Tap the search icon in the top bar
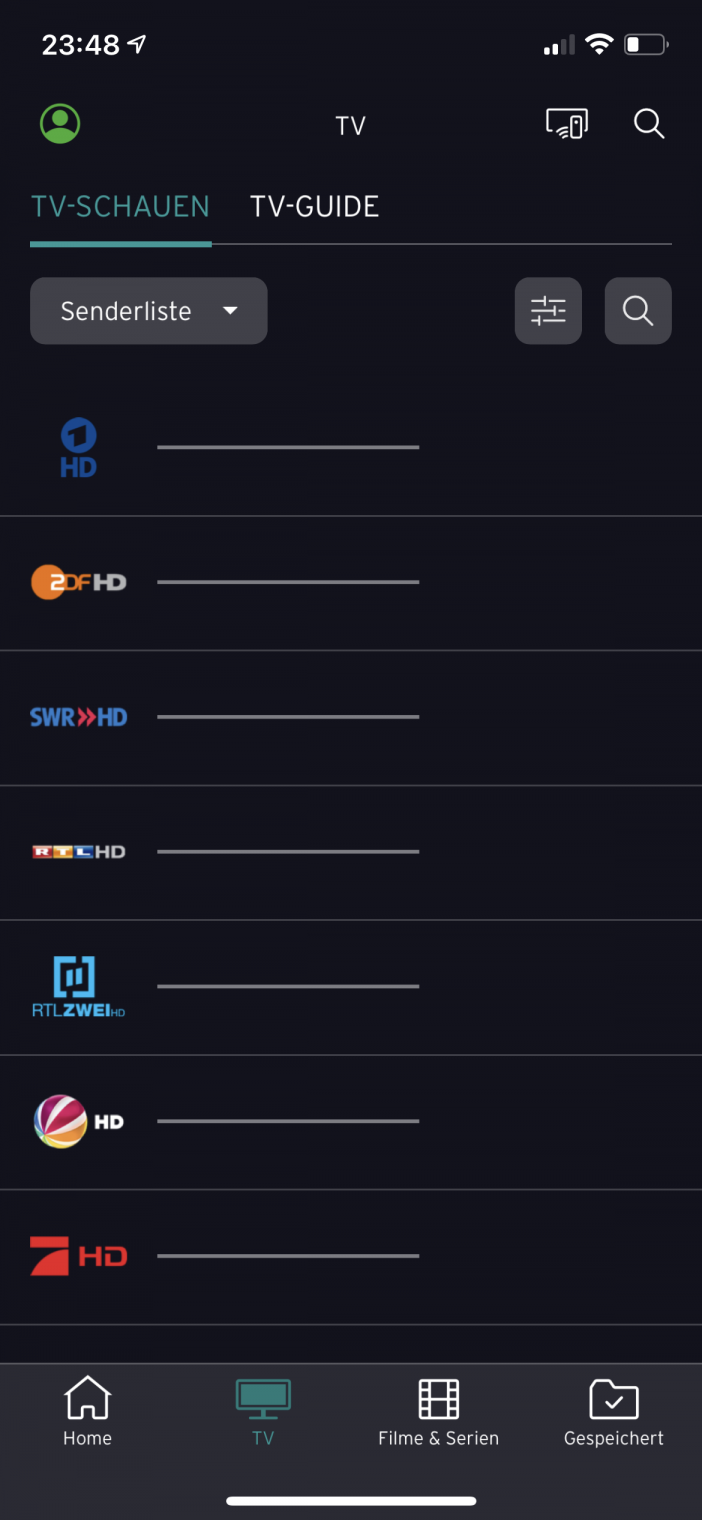702x1520 pixels. (649, 124)
